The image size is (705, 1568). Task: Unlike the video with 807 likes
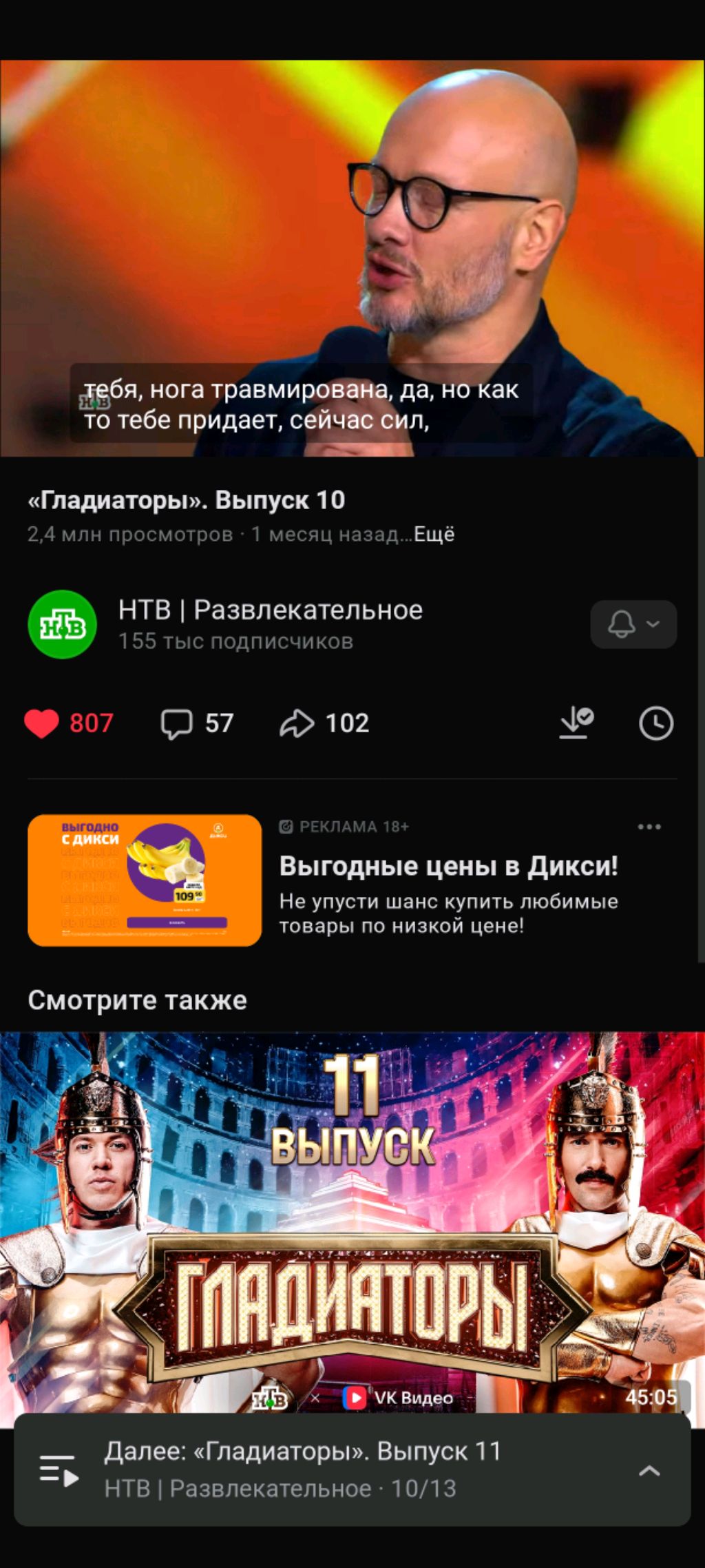[42, 723]
